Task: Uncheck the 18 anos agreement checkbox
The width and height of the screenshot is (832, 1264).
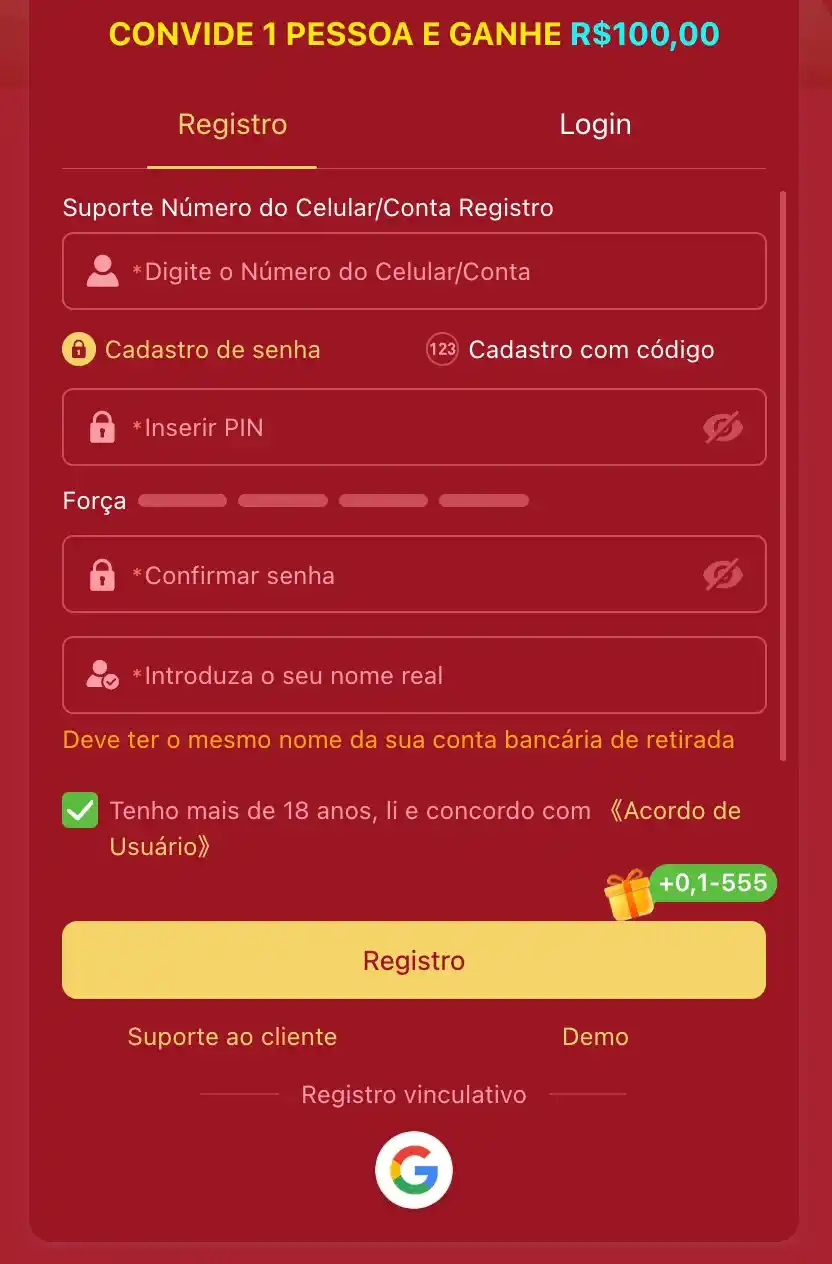Action: pyautogui.click(x=80, y=810)
